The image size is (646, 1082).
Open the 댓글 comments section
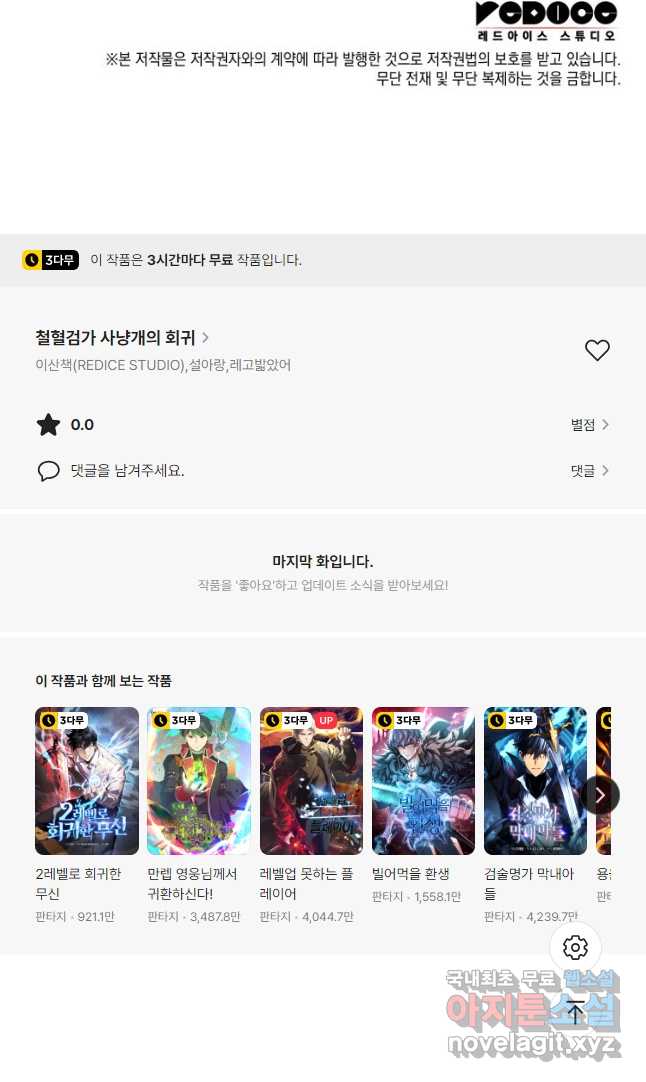pyautogui.click(x=589, y=471)
